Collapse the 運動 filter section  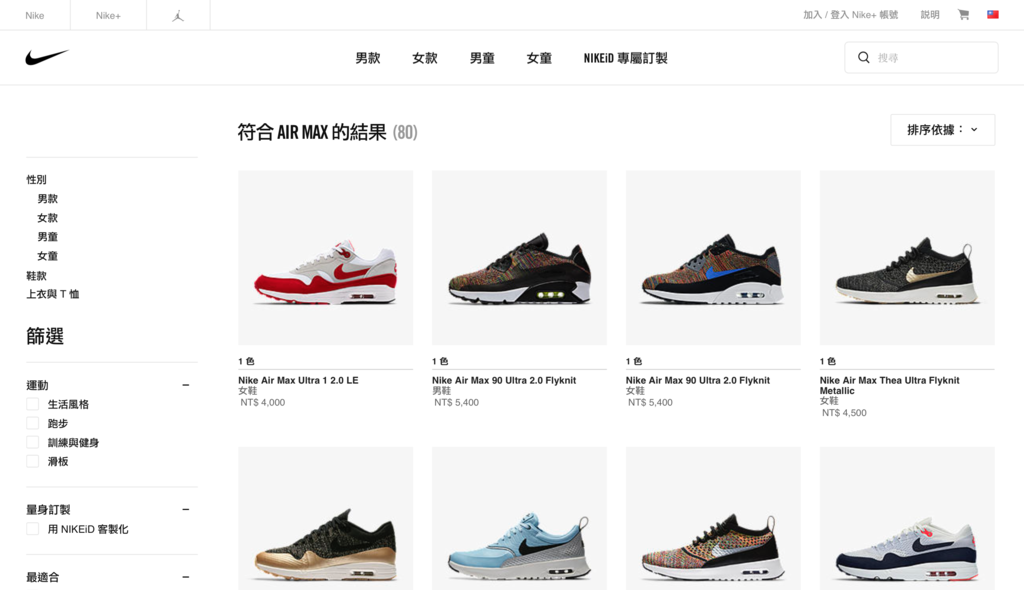click(x=185, y=385)
